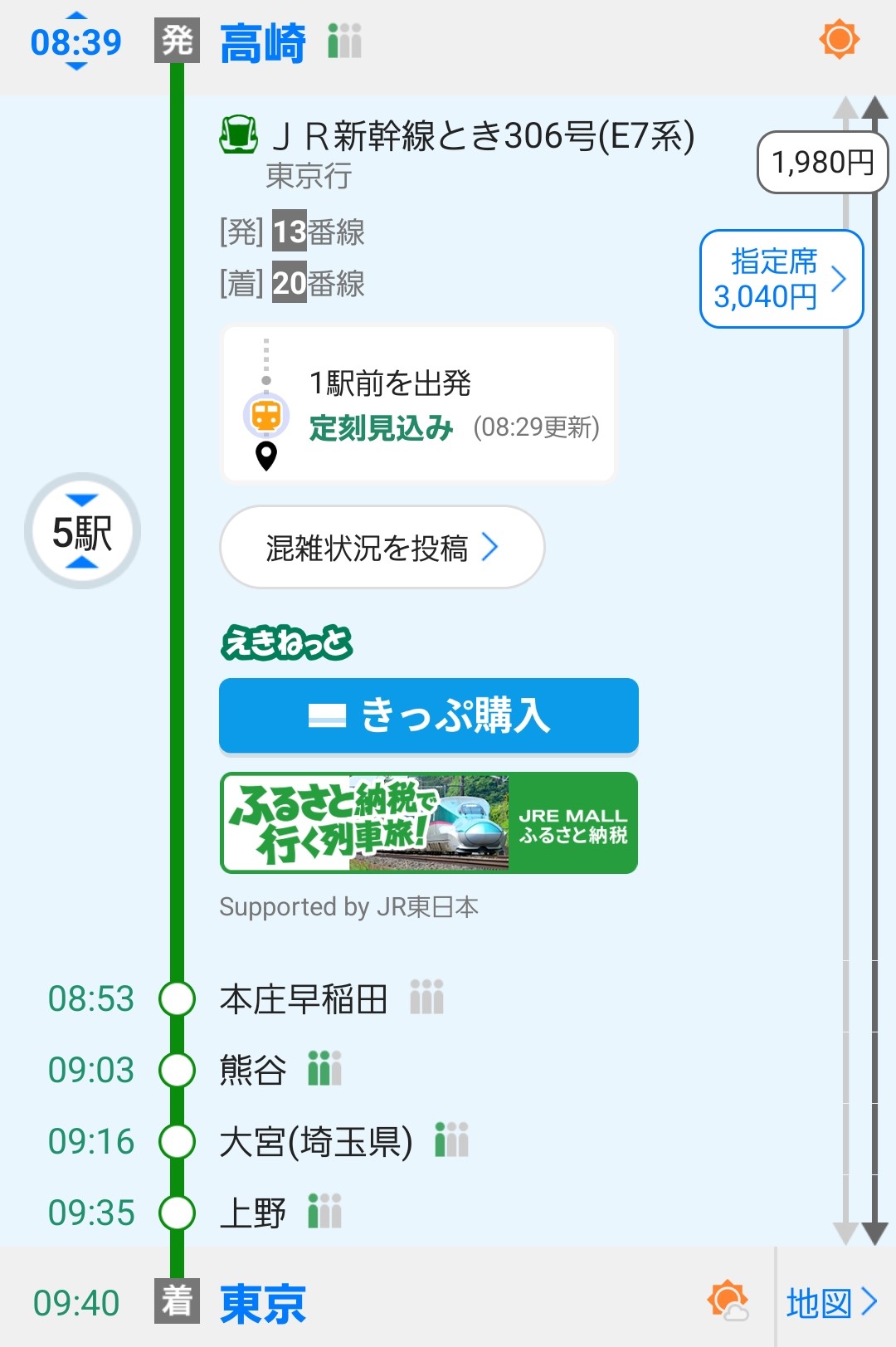Open the 東京 arrival station
The image size is (896, 1347).
pos(262,1303)
